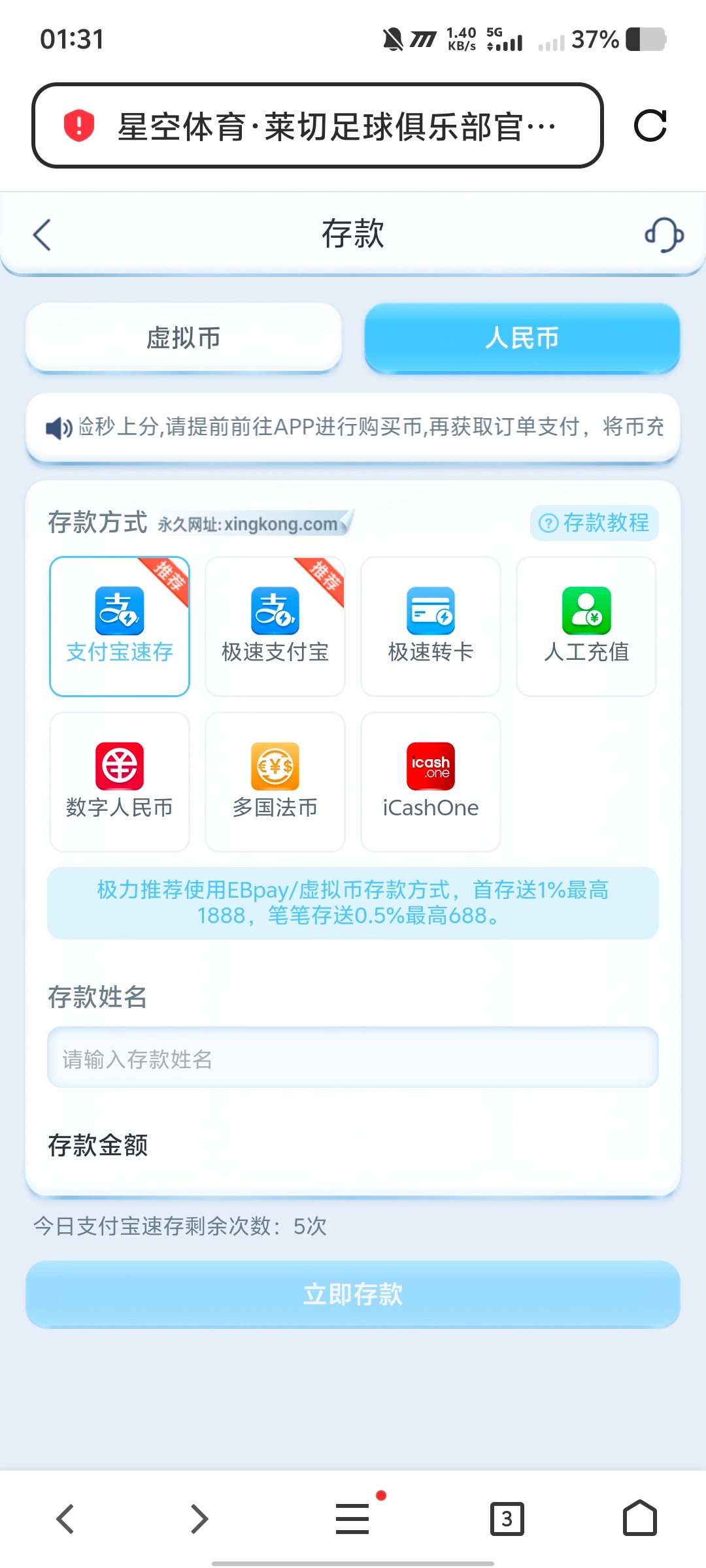Switch to the 人民币 tab
Screen dimensions: 706x1568
pos(521,340)
